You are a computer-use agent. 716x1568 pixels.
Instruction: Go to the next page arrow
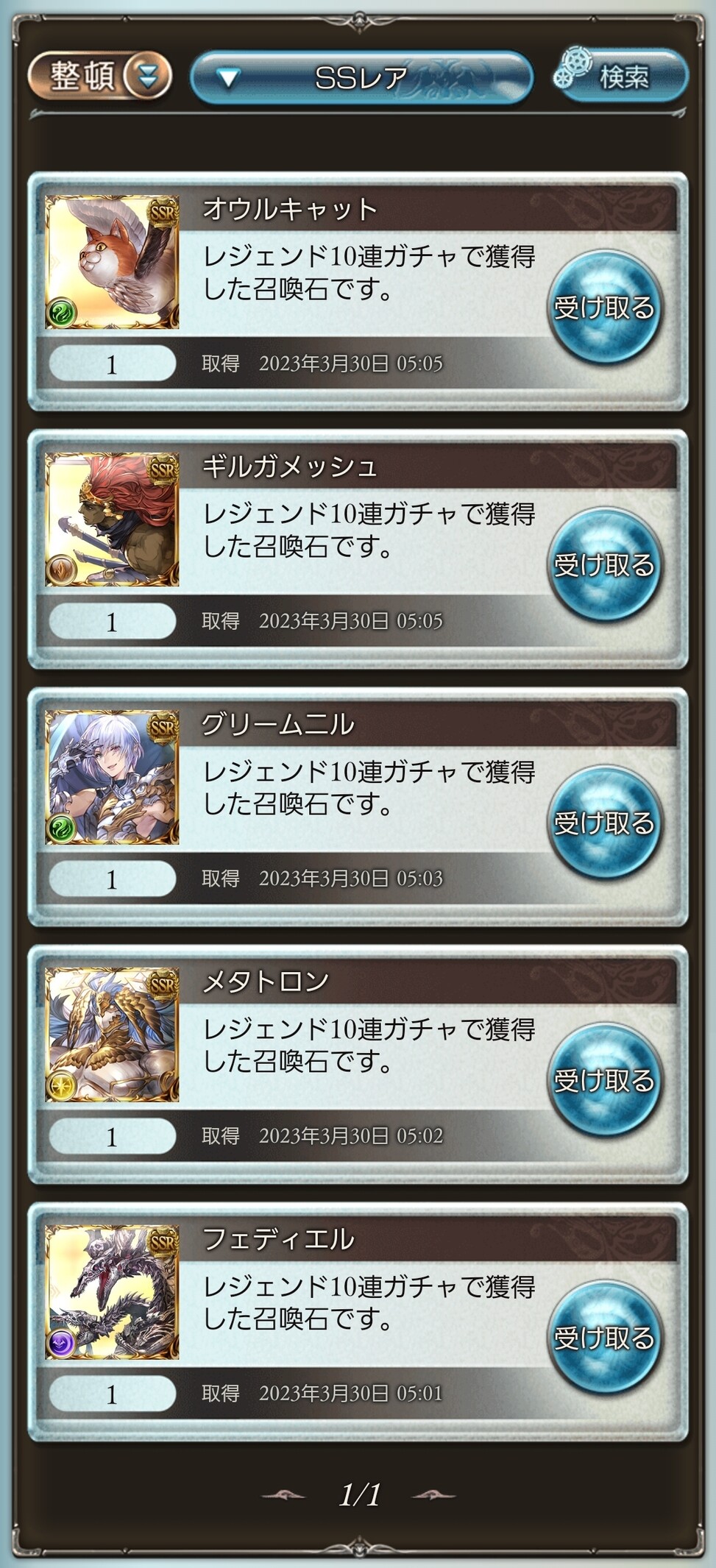tap(434, 1494)
